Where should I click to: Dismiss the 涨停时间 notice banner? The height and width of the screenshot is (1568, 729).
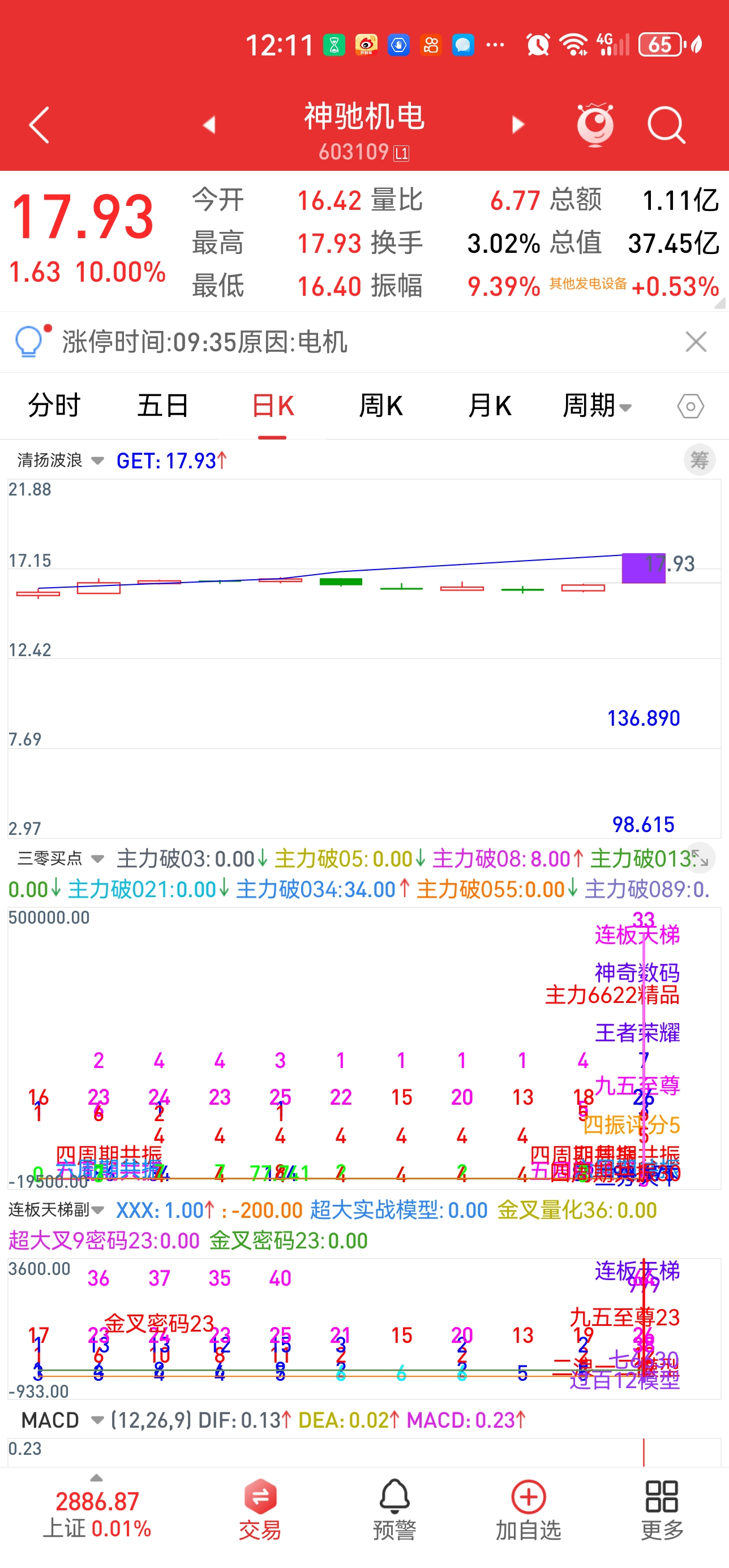point(696,342)
